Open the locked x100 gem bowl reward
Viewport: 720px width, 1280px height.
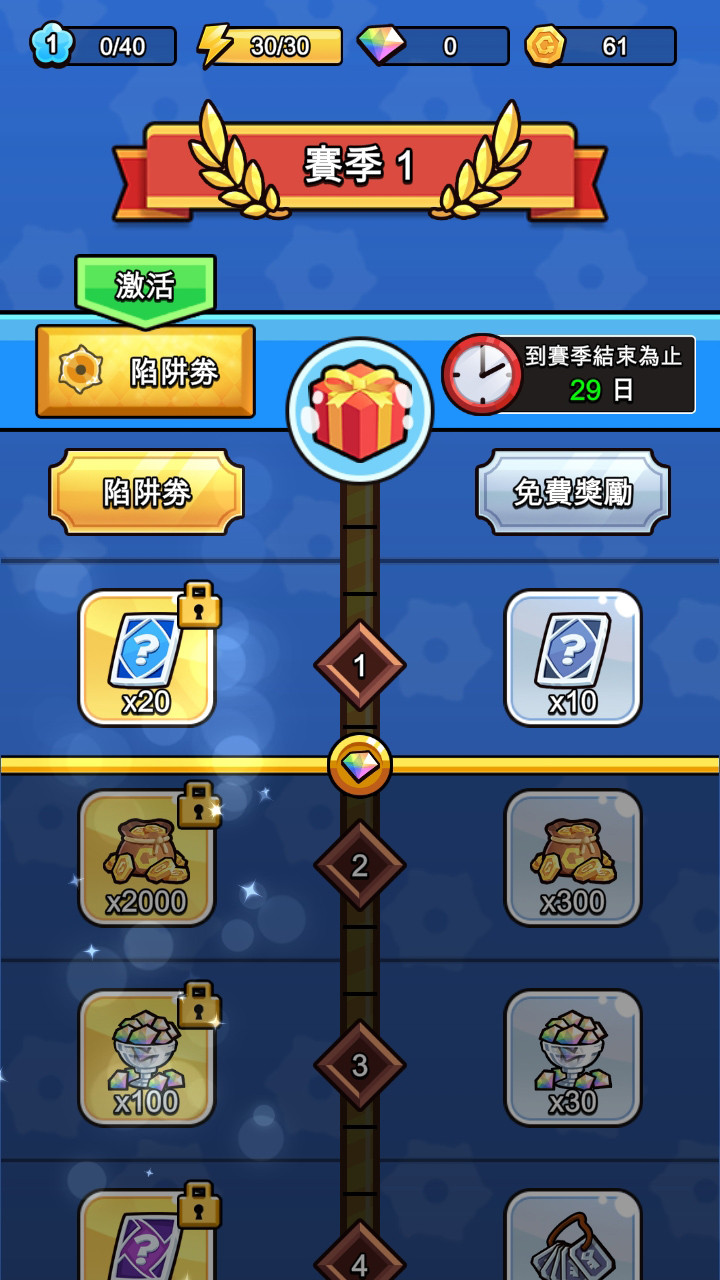click(x=146, y=1055)
